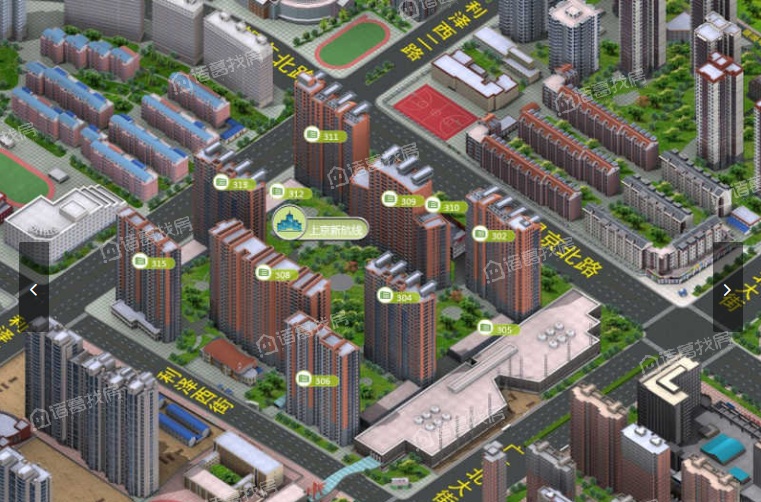The width and height of the screenshot is (761, 502).
Task: Go to the previous image
Action: 33,290
